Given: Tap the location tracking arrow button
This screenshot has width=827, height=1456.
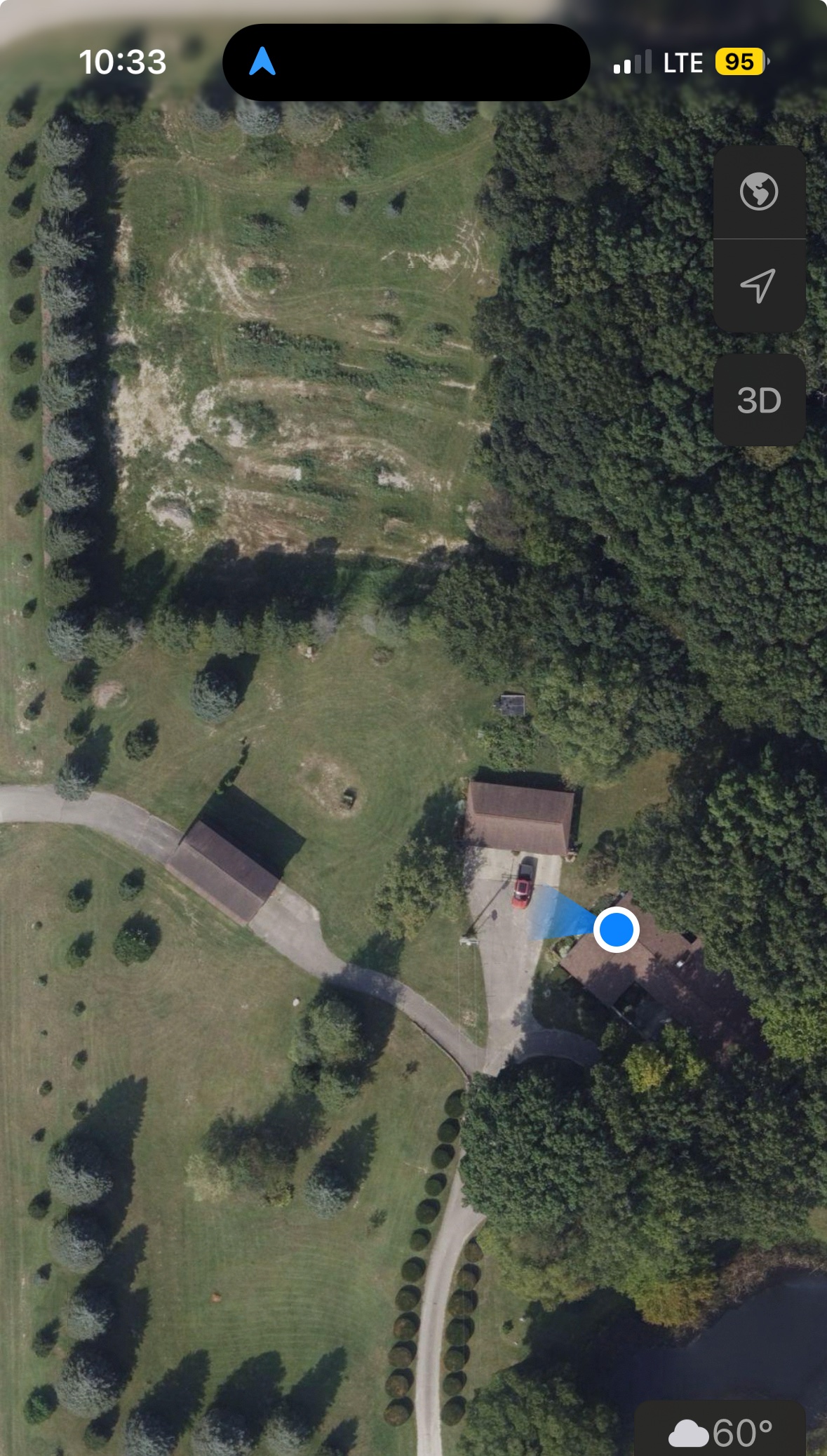Looking at the screenshot, I should (759, 286).
